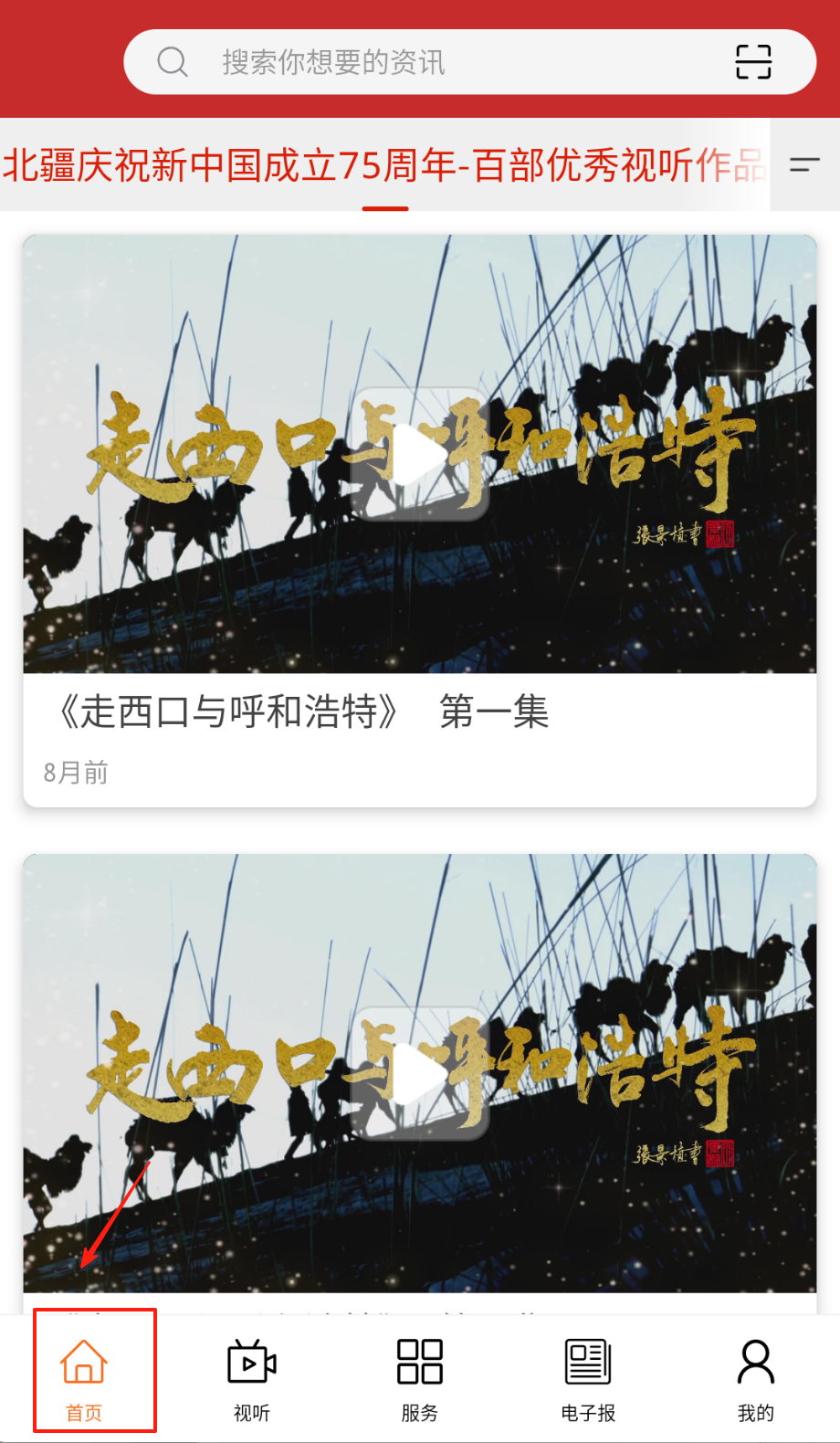Viewport: 840px width, 1443px height.
Task: Open the channel list menu icon
Action: coord(804,165)
